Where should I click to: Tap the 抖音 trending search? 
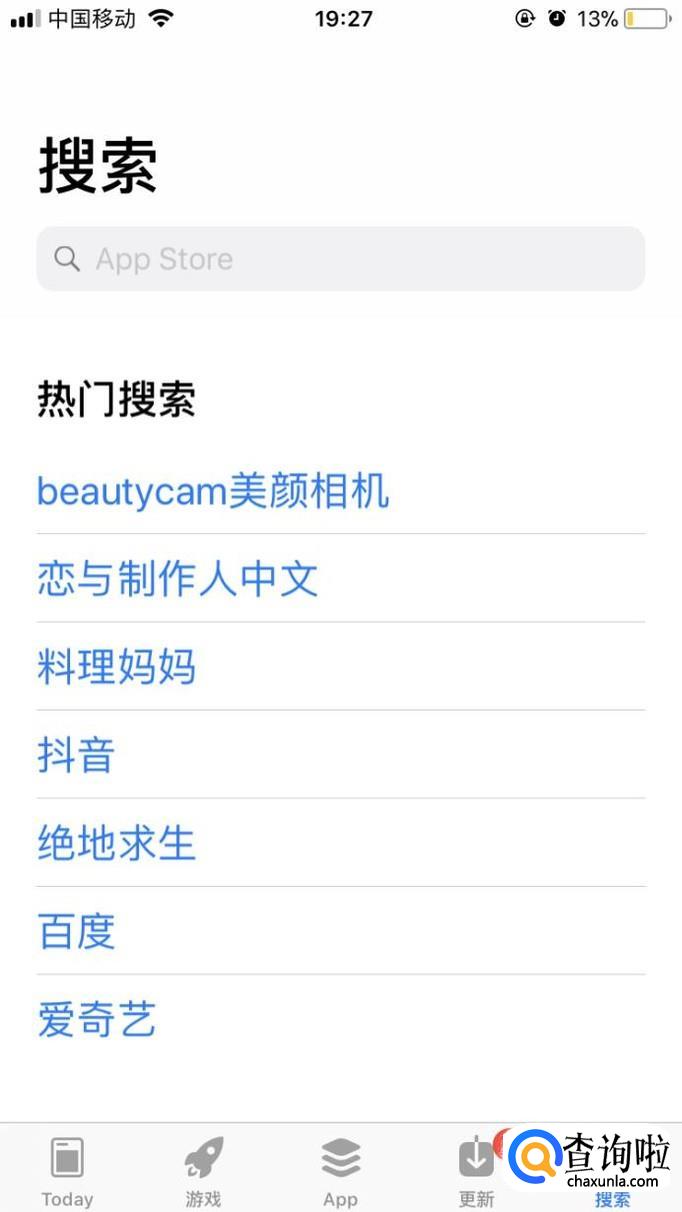pyautogui.click(x=77, y=755)
